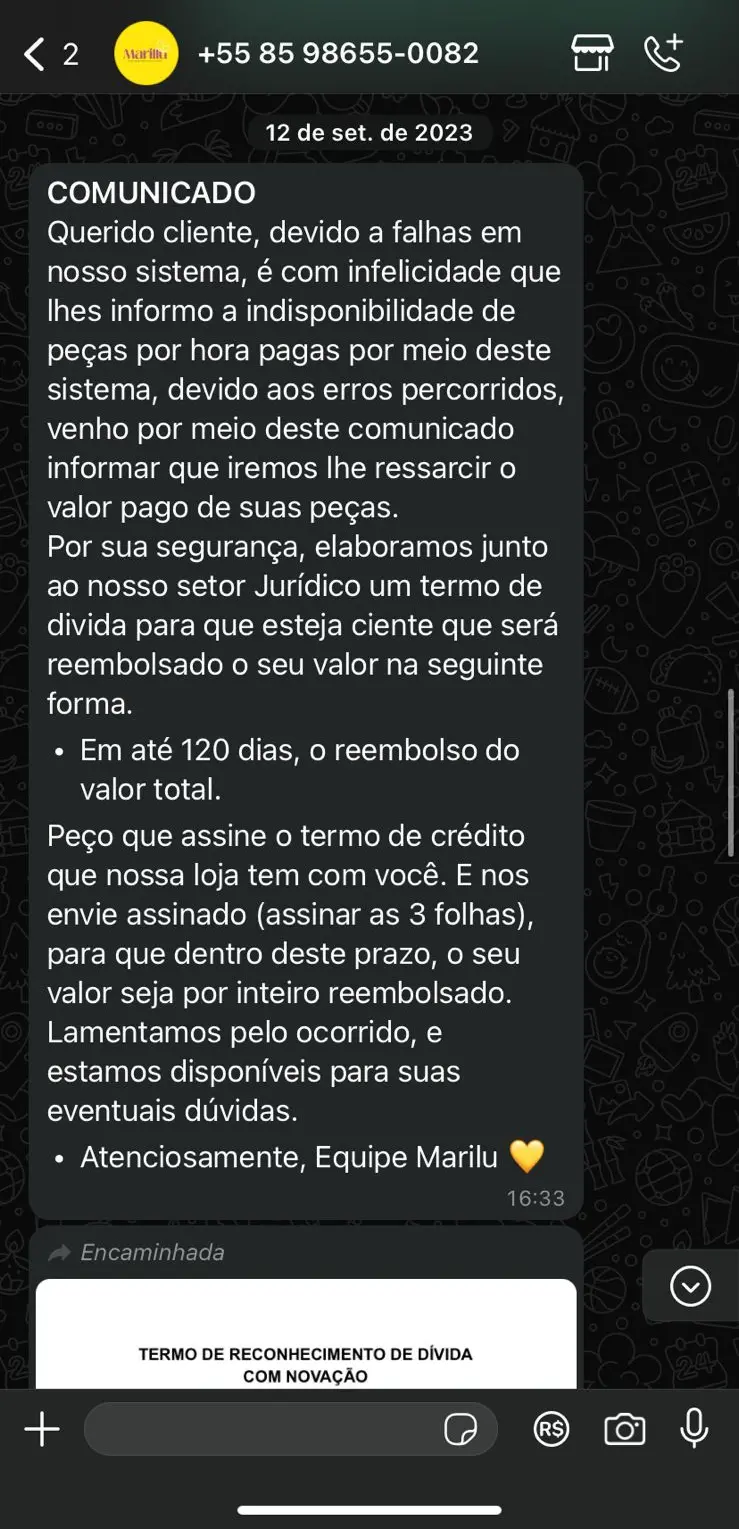Open the attachment plus menu
The height and width of the screenshot is (1529, 739).
click(42, 1429)
